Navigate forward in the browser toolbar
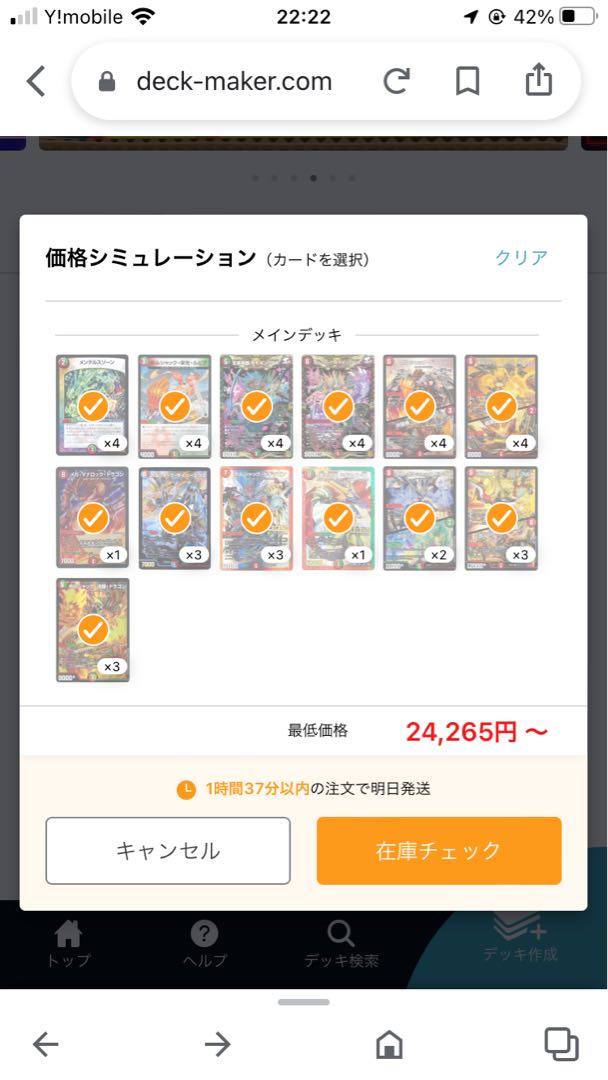 coord(217,1045)
